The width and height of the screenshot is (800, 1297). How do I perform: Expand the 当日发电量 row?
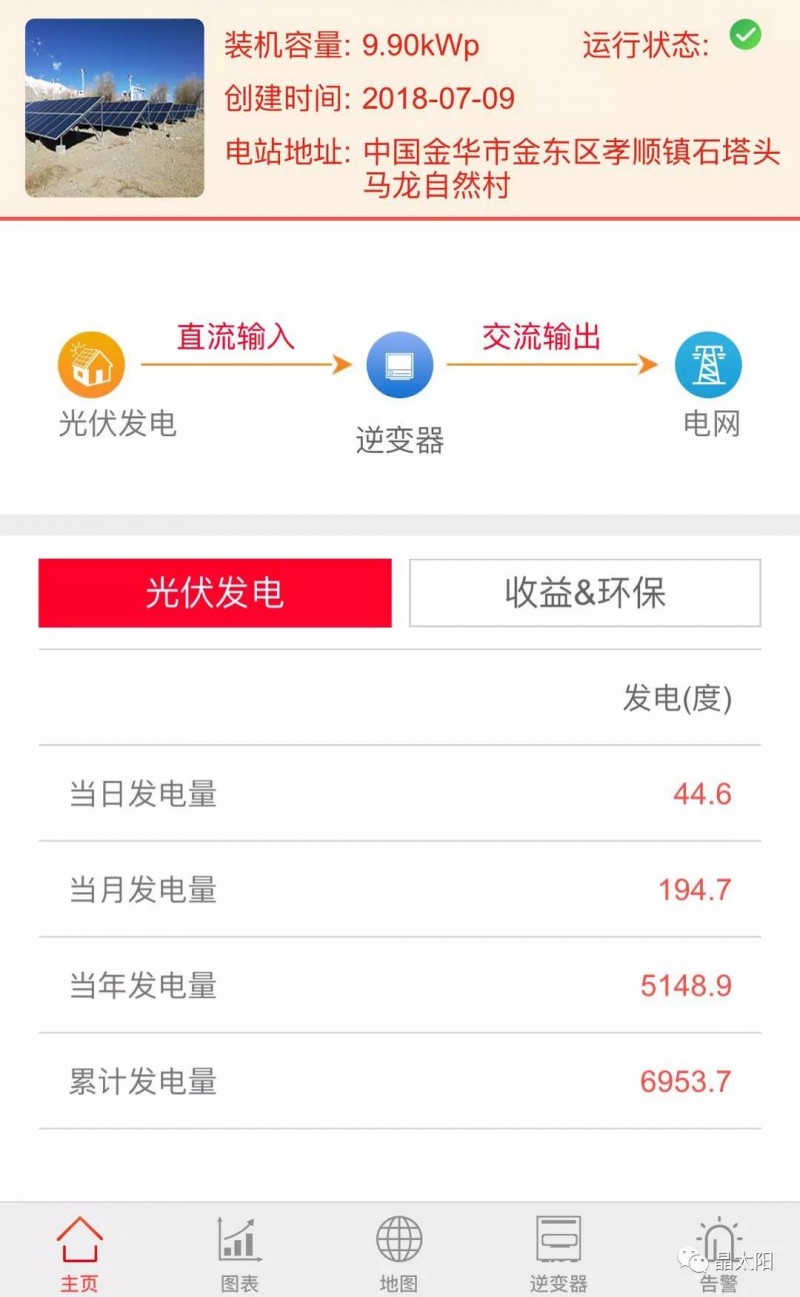(400, 792)
